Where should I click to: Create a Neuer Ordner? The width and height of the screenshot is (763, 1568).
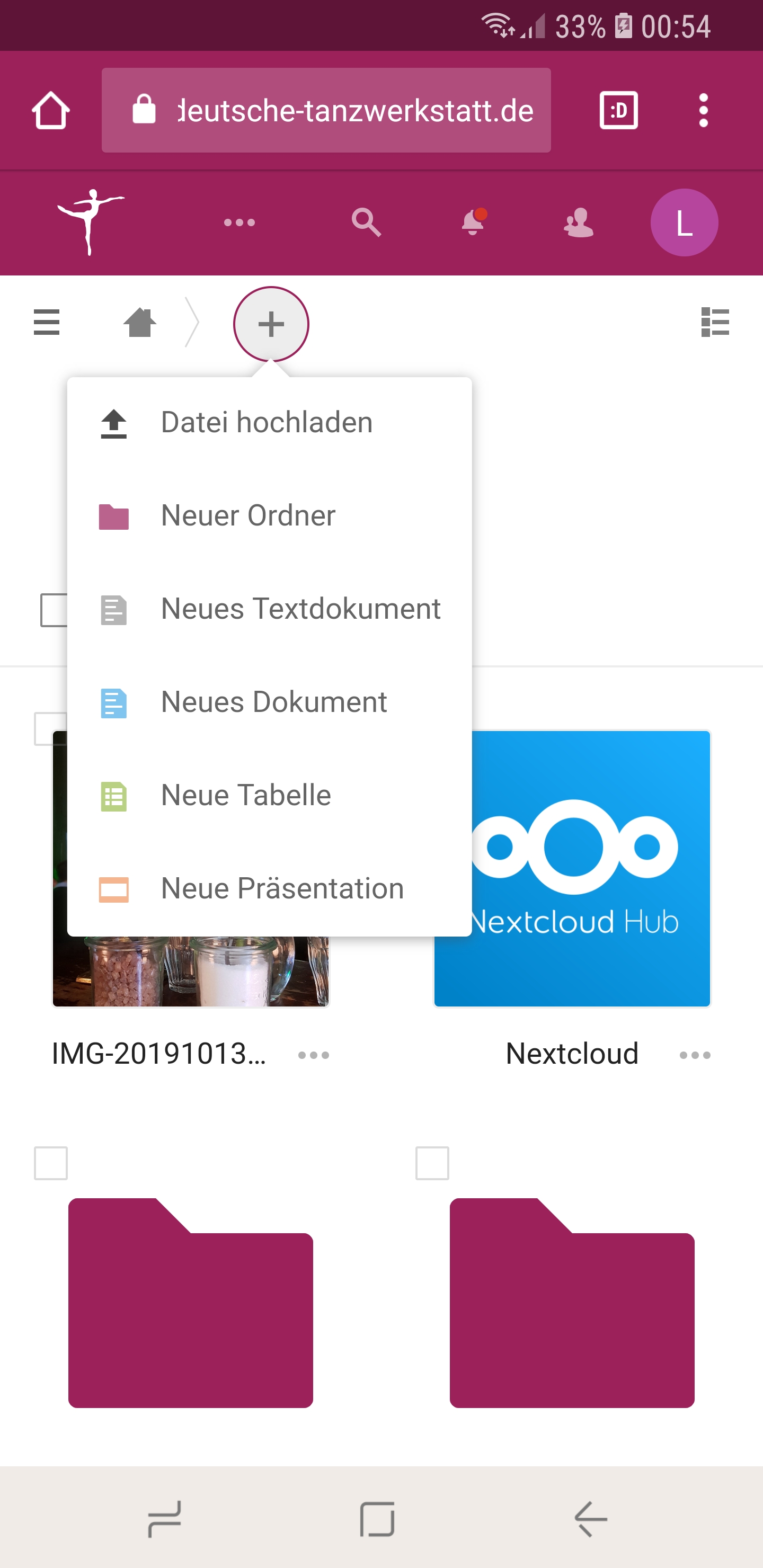(x=269, y=516)
